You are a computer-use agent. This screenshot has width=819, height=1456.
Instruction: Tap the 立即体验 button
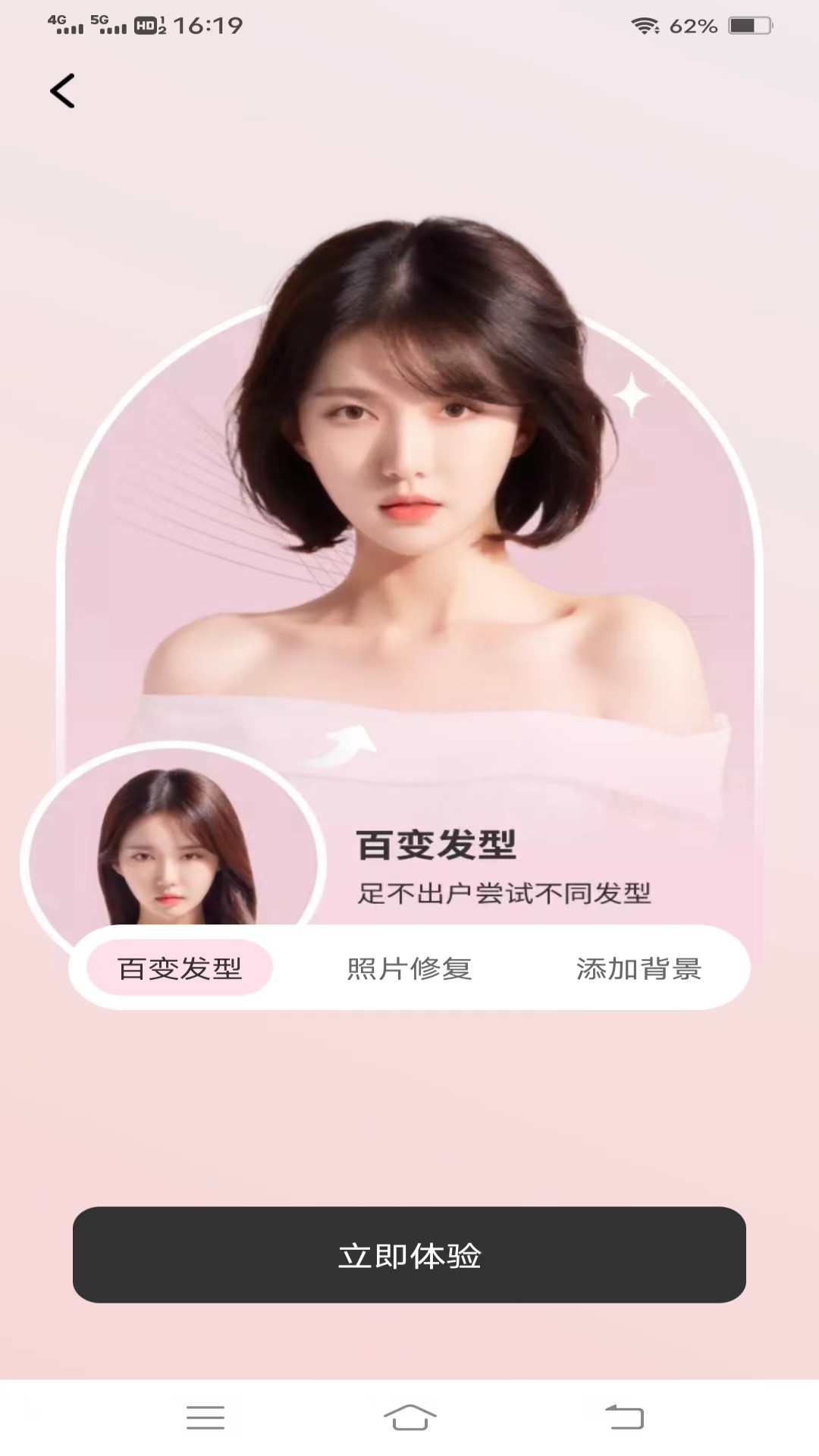pos(409,1255)
